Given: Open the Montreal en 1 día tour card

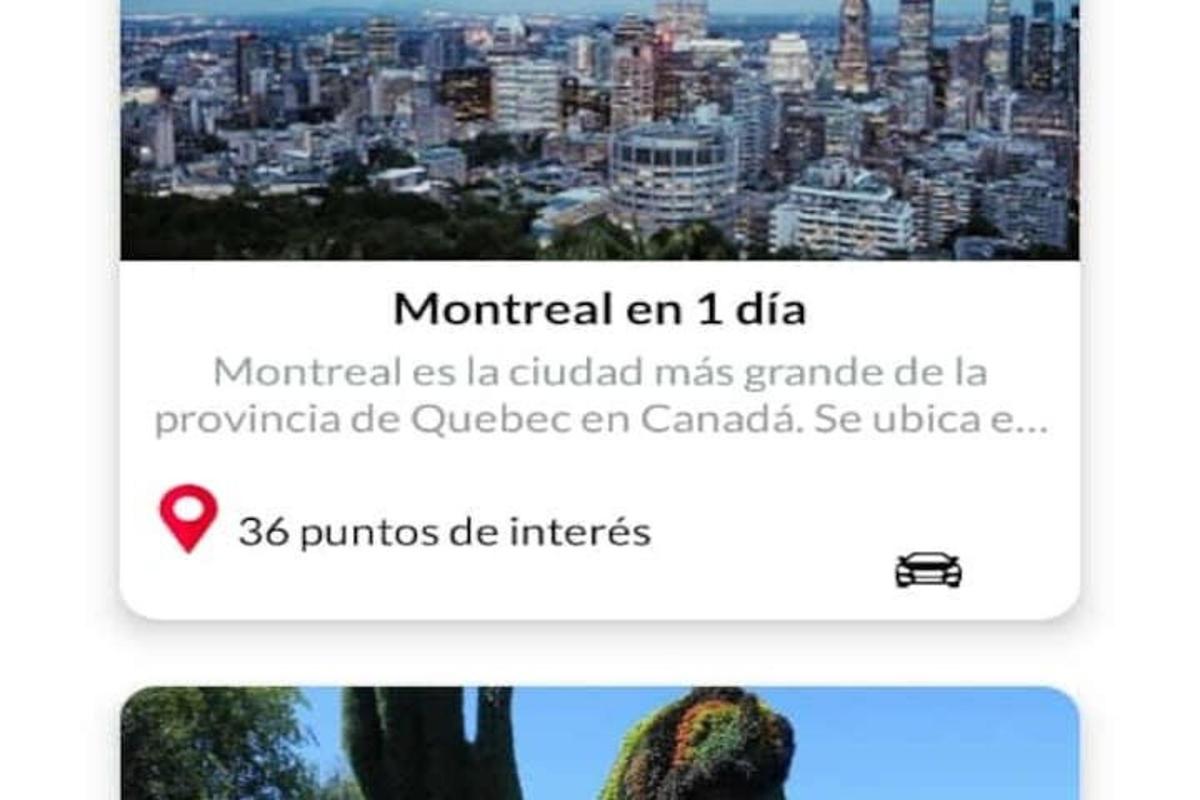Looking at the screenshot, I should click(600, 312).
